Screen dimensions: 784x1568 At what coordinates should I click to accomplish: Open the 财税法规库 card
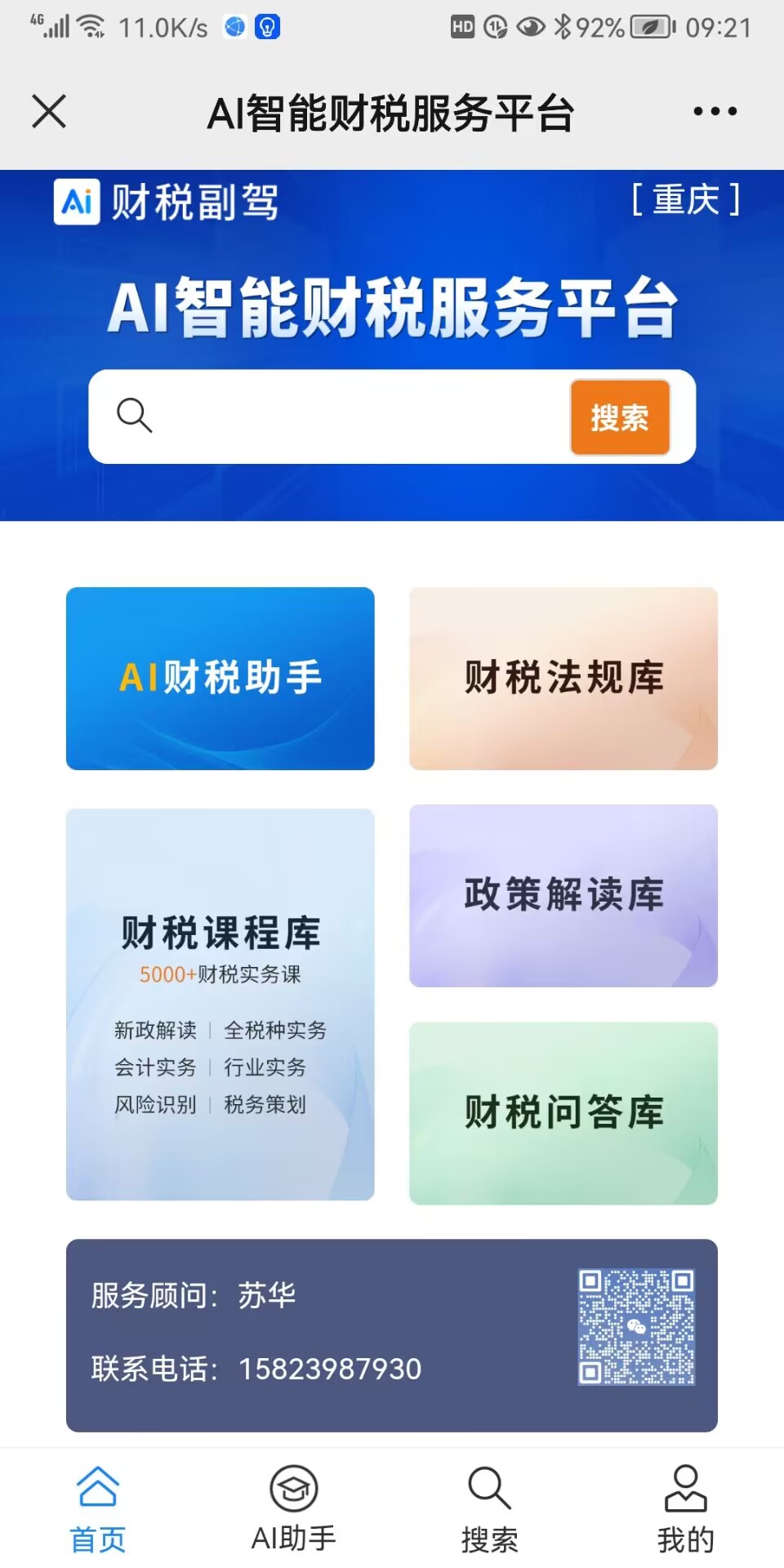(x=563, y=678)
